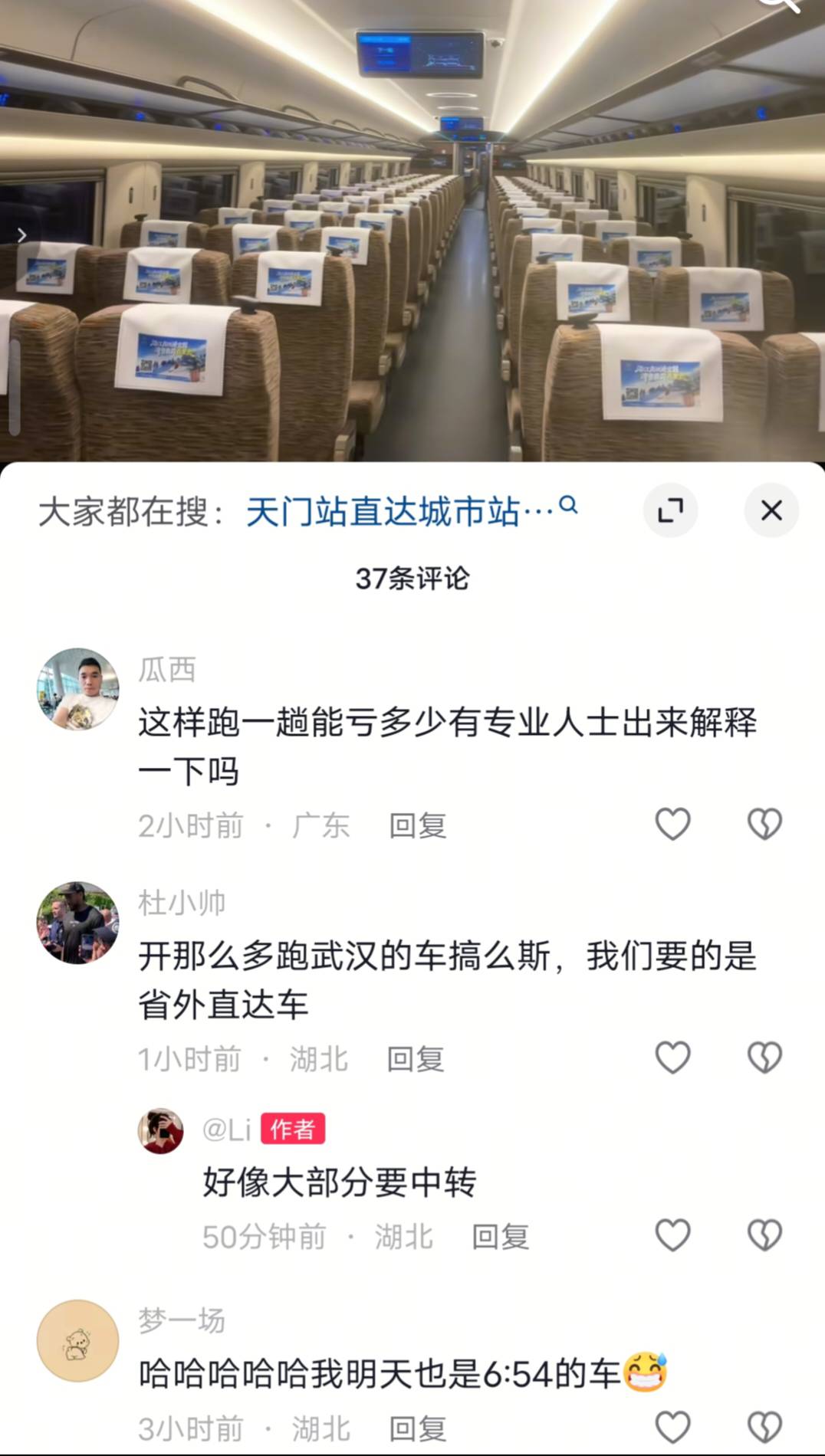Reply to author @Li's comment

tap(500, 1237)
